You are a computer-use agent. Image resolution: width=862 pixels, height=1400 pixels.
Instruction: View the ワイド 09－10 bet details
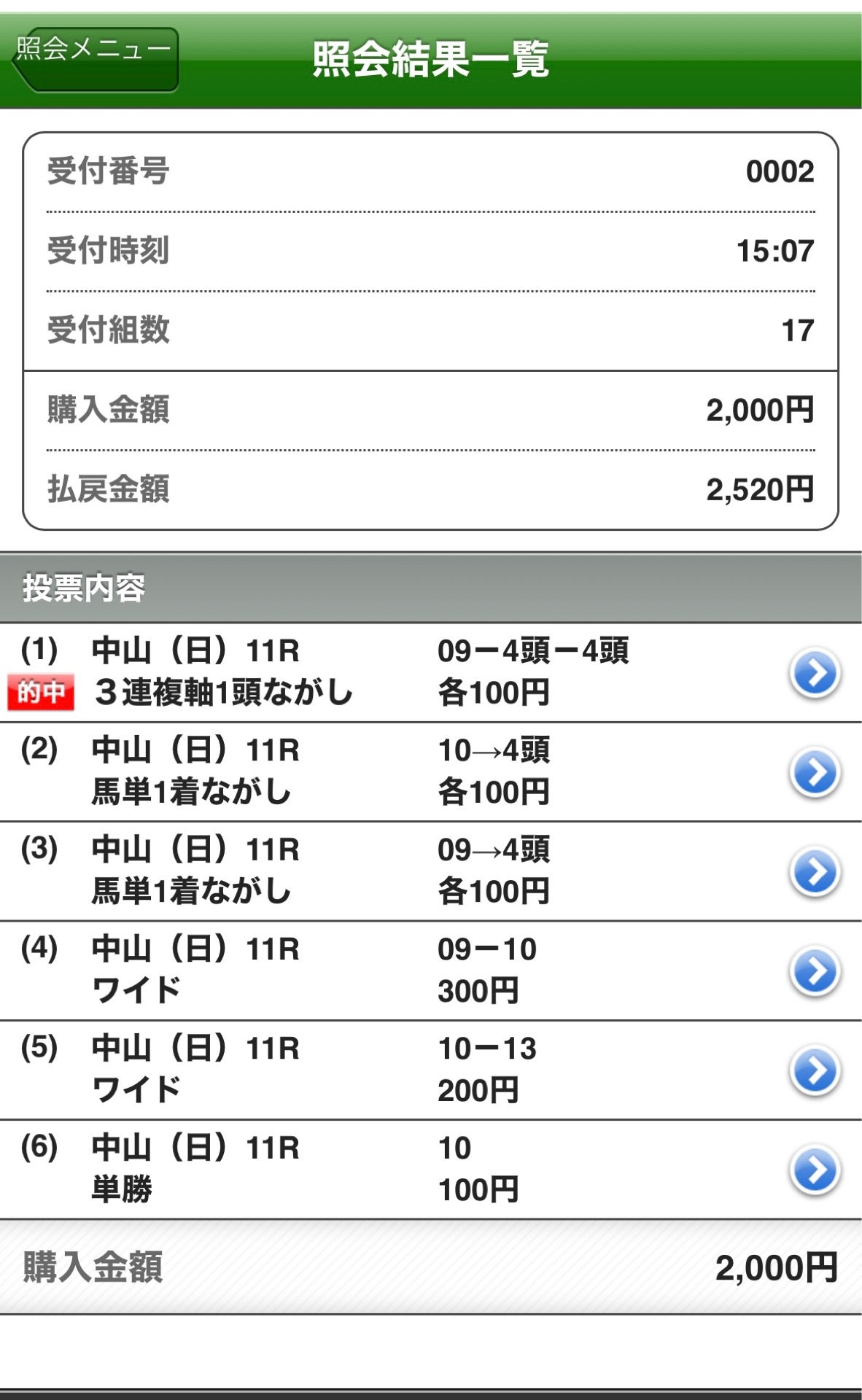(815, 971)
